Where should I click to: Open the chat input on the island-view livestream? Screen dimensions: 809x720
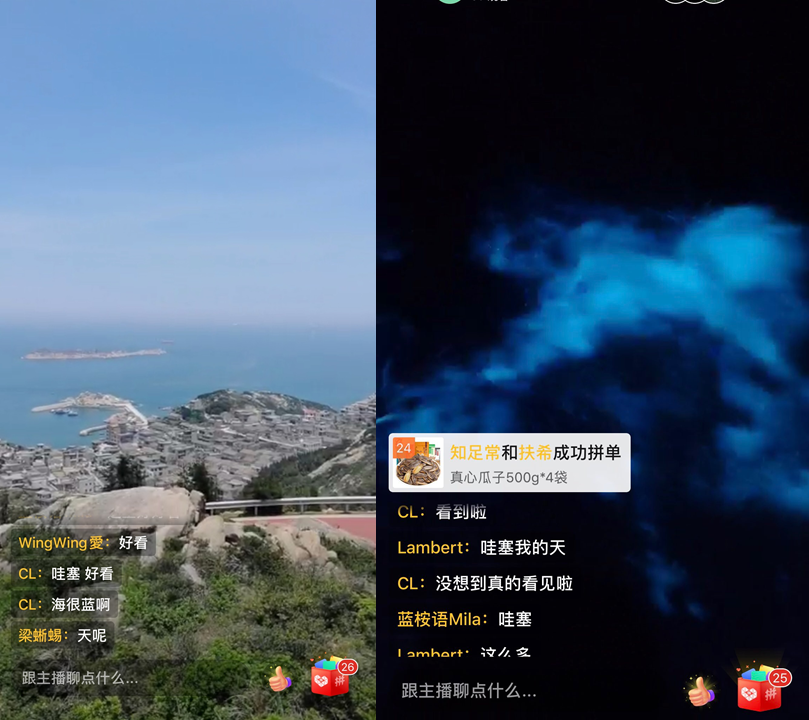[80, 678]
